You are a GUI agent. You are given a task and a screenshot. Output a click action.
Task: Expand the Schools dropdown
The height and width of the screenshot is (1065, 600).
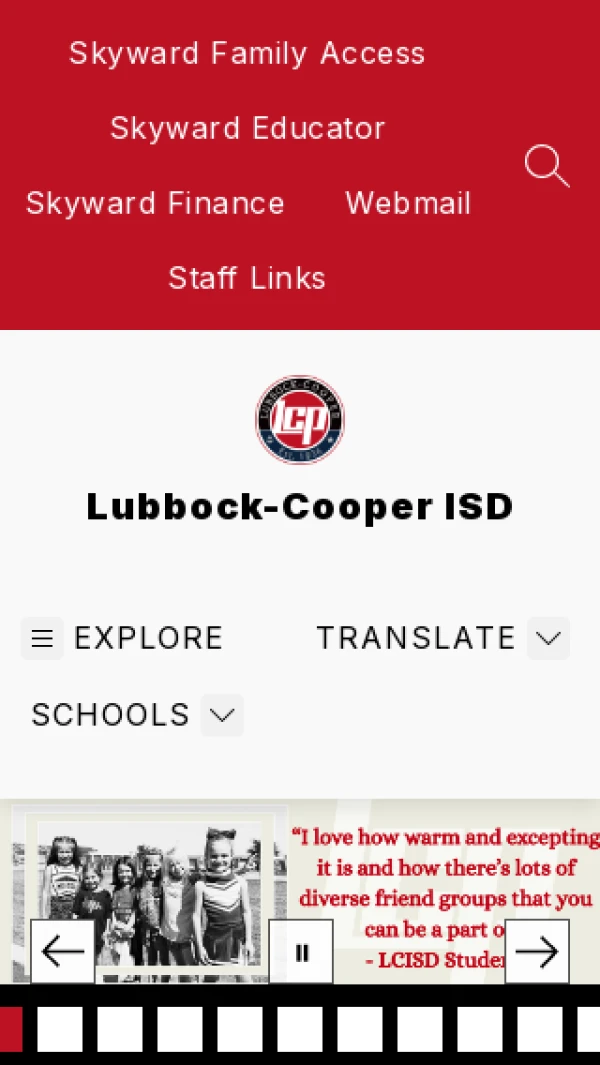tap(222, 715)
